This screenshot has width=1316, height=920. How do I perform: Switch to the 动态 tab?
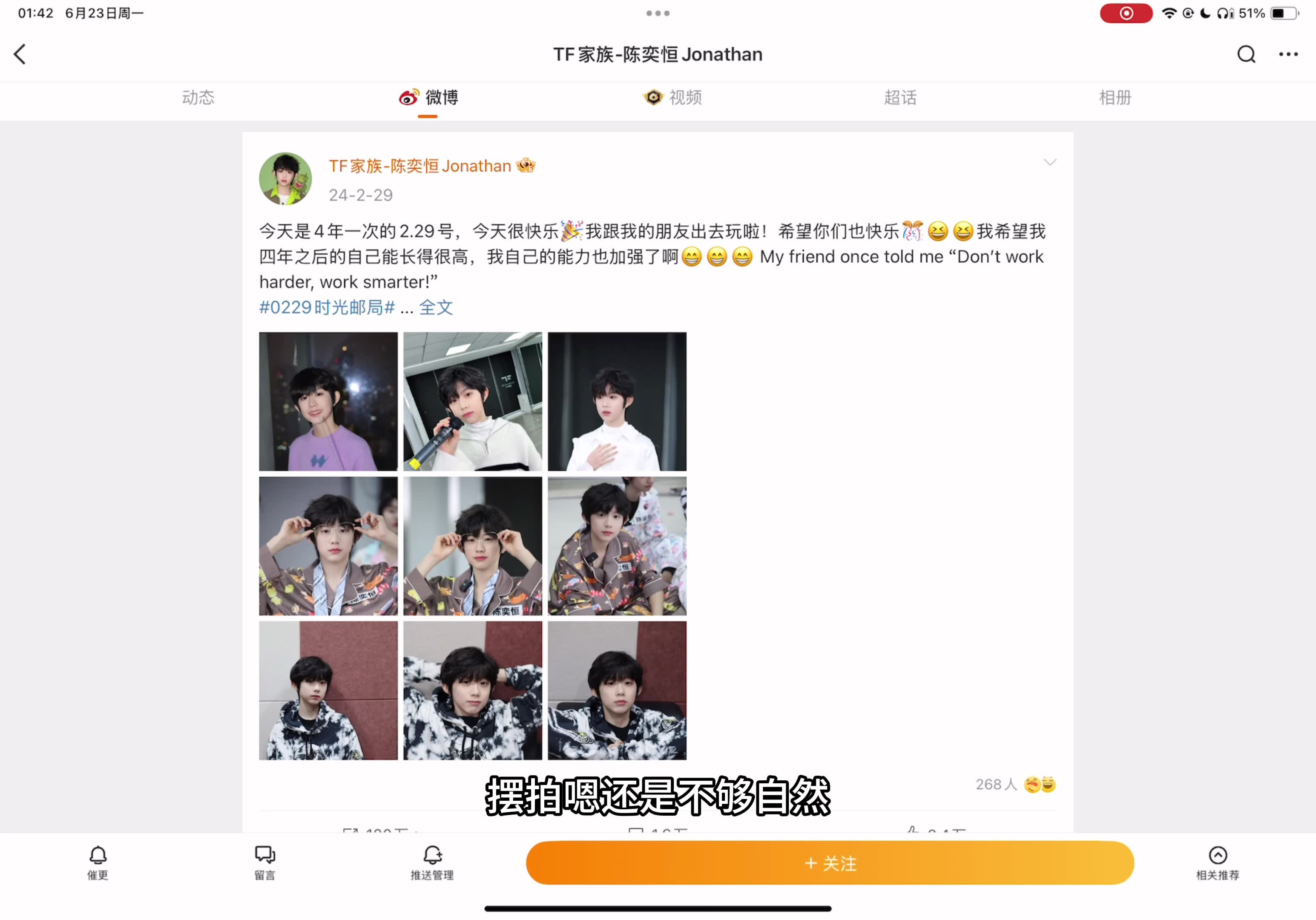coord(198,98)
